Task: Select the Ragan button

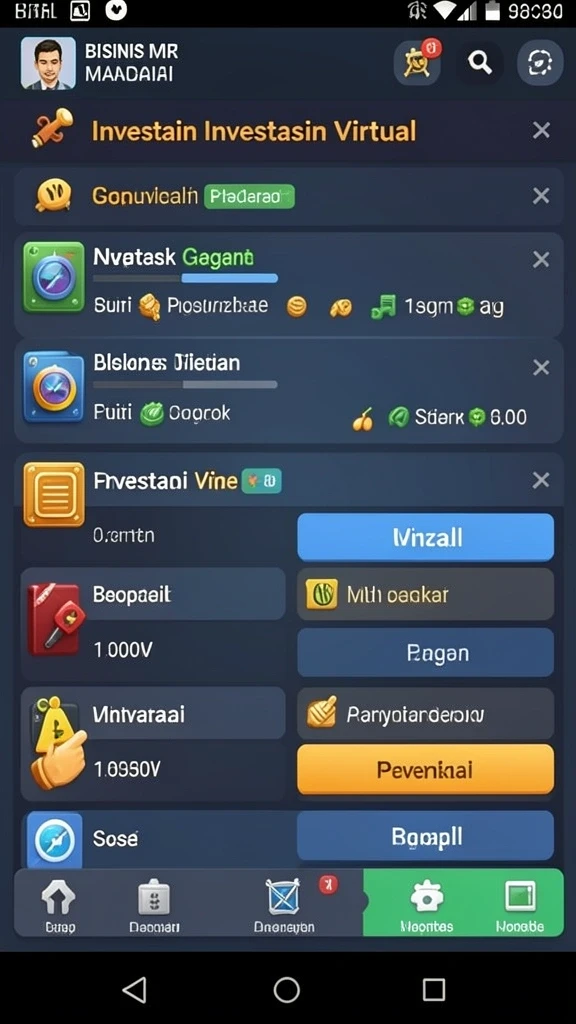Action: [x=425, y=652]
